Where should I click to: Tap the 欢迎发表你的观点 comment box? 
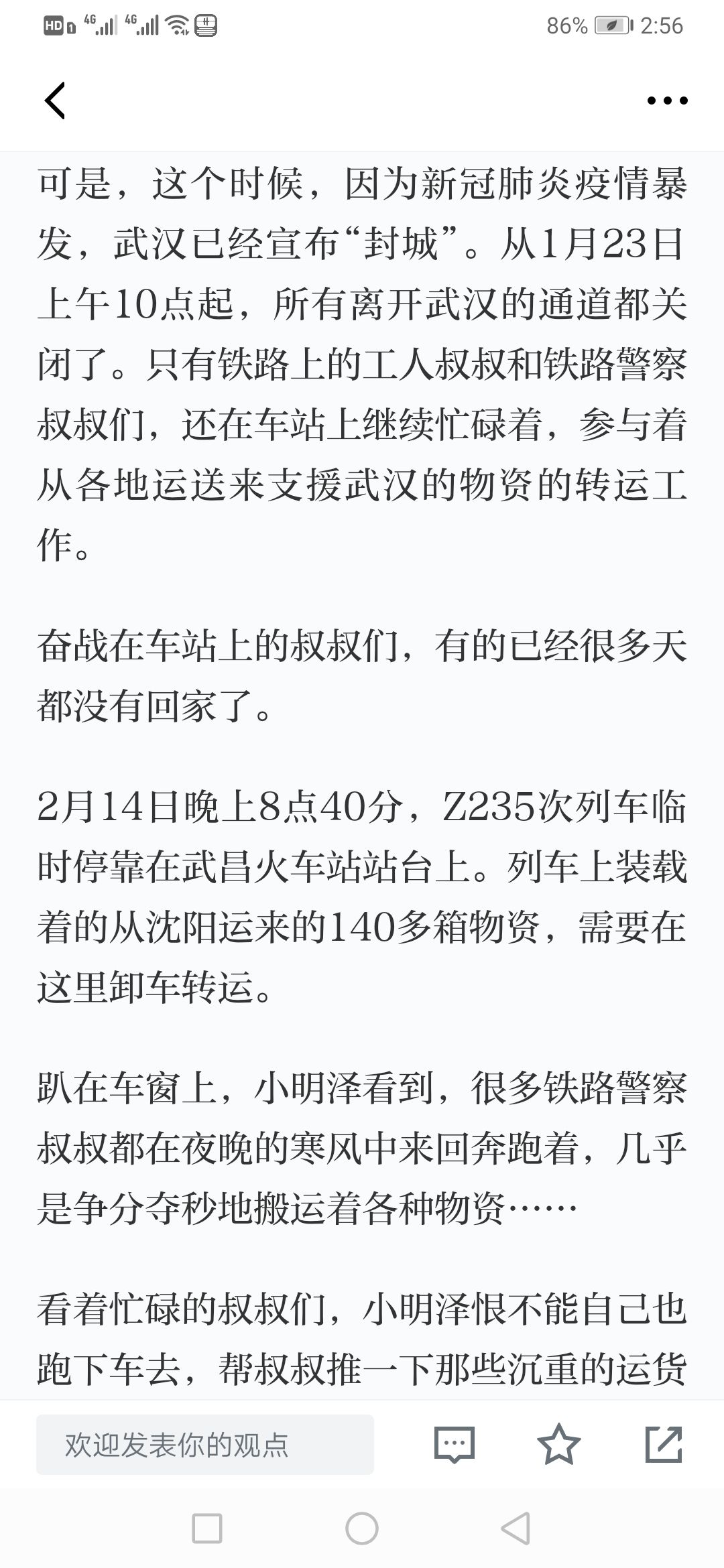pos(205,1445)
